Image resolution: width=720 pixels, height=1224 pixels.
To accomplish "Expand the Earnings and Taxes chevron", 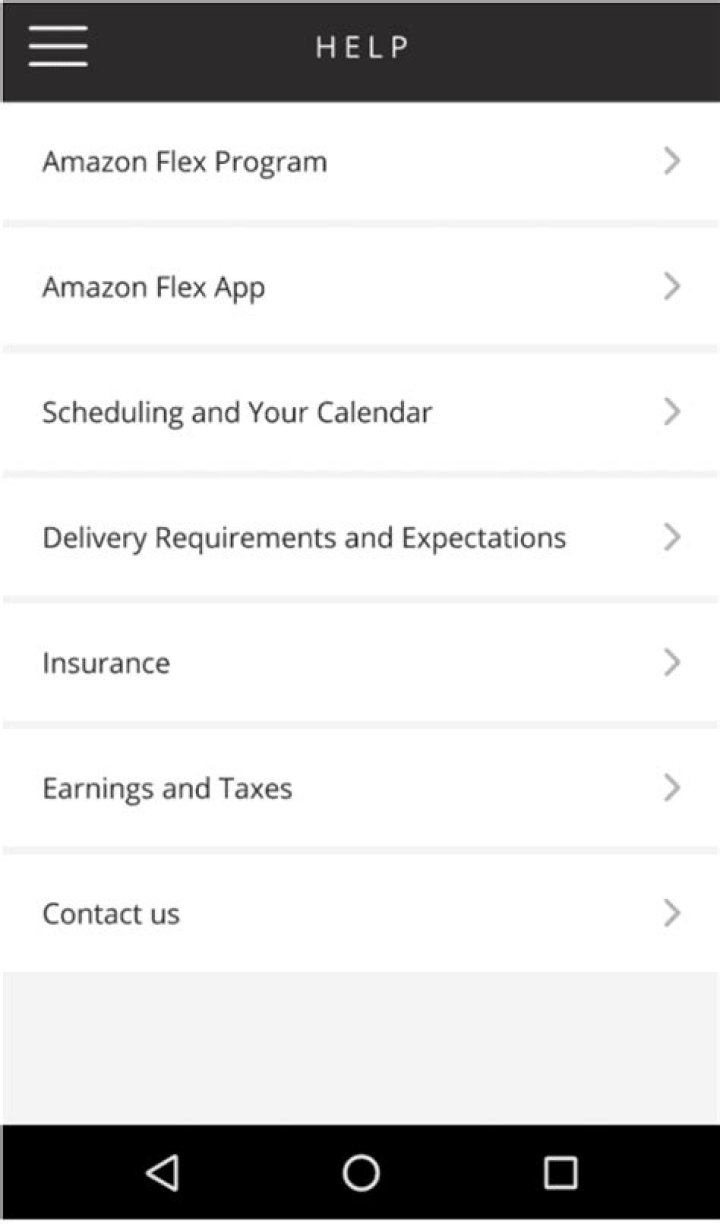I will coord(671,788).
